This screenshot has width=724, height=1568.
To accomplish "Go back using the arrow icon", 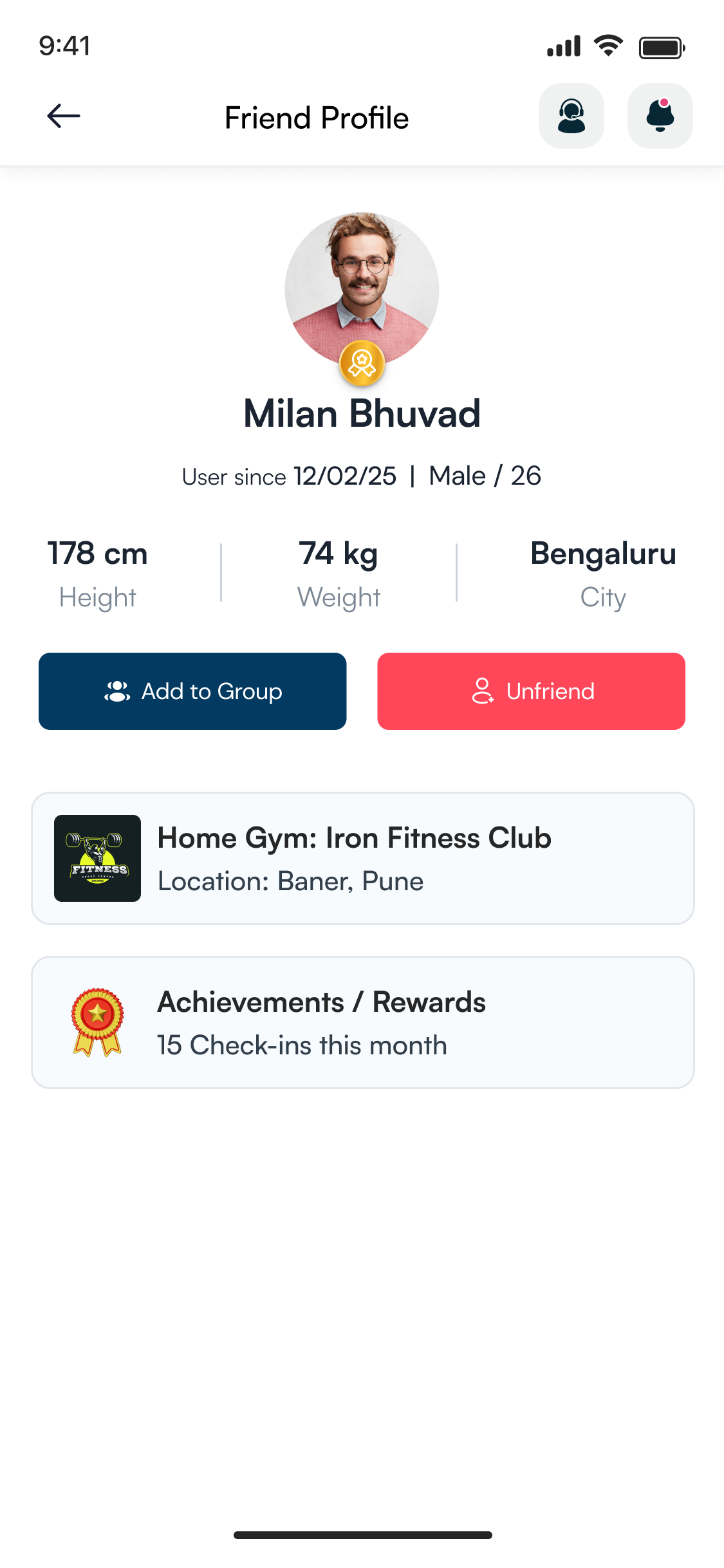I will click(64, 117).
